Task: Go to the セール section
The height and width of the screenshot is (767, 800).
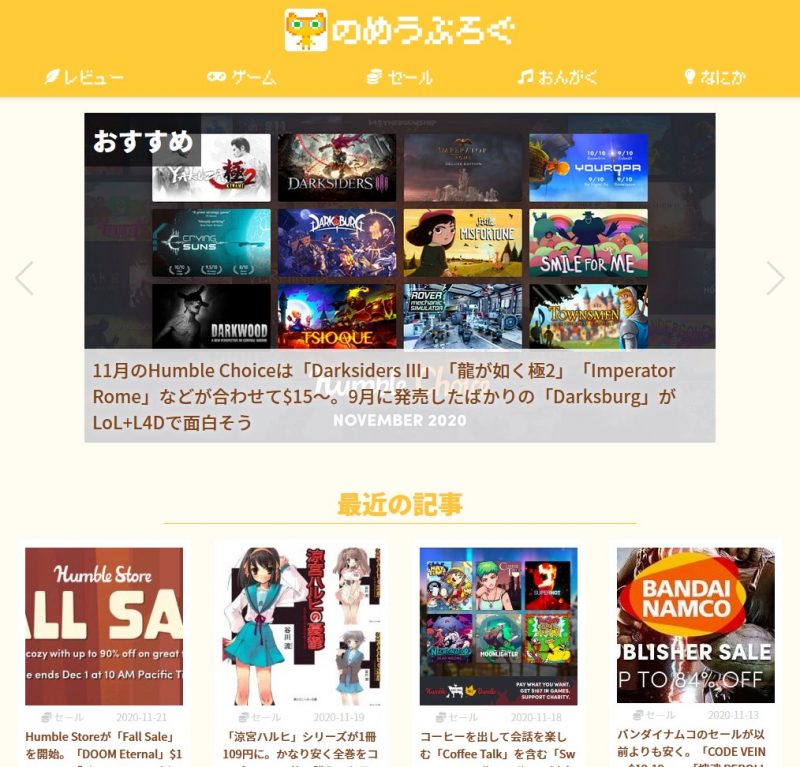Action: [399, 77]
